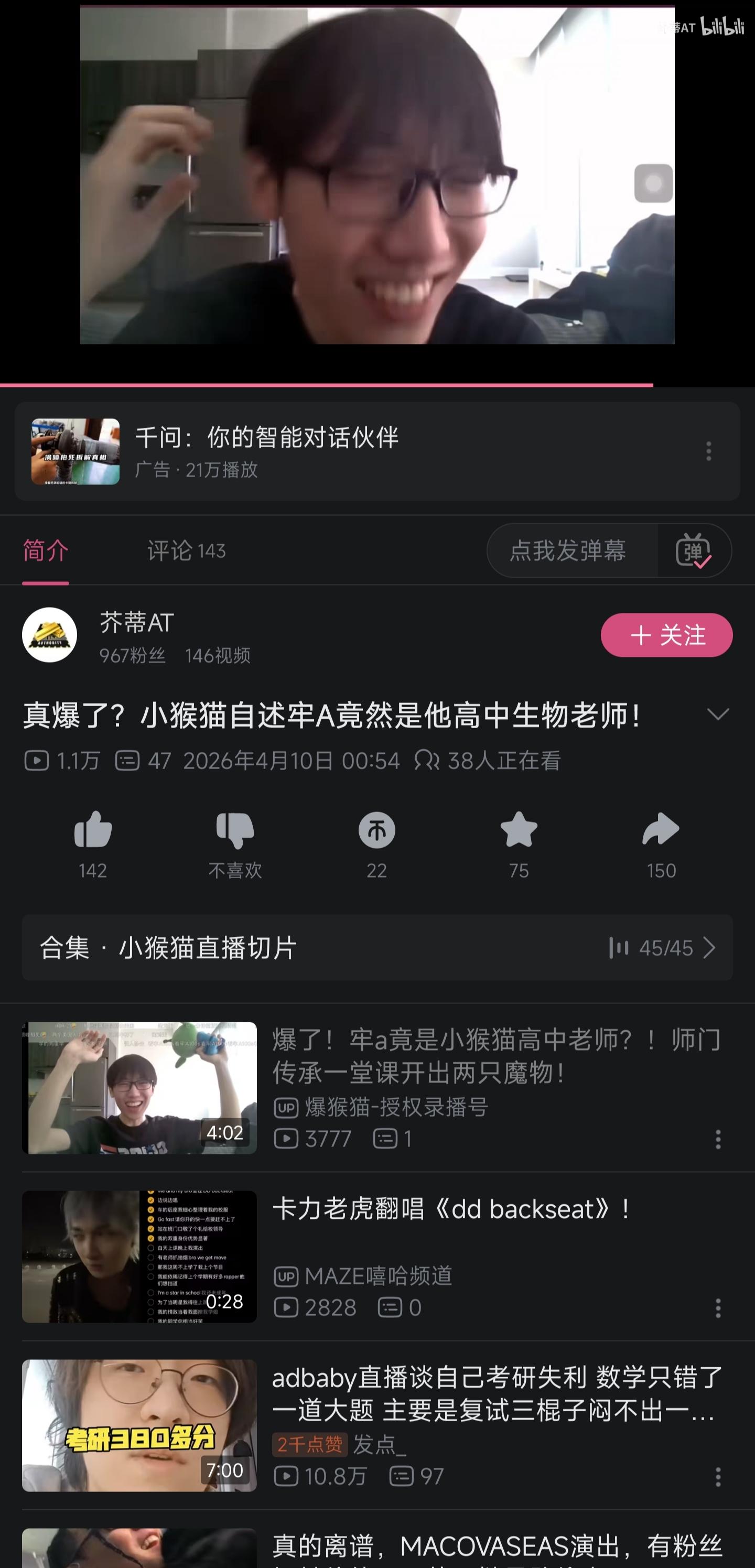Select the 简介 tab
The image size is (755, 1568).
(46, 551)
